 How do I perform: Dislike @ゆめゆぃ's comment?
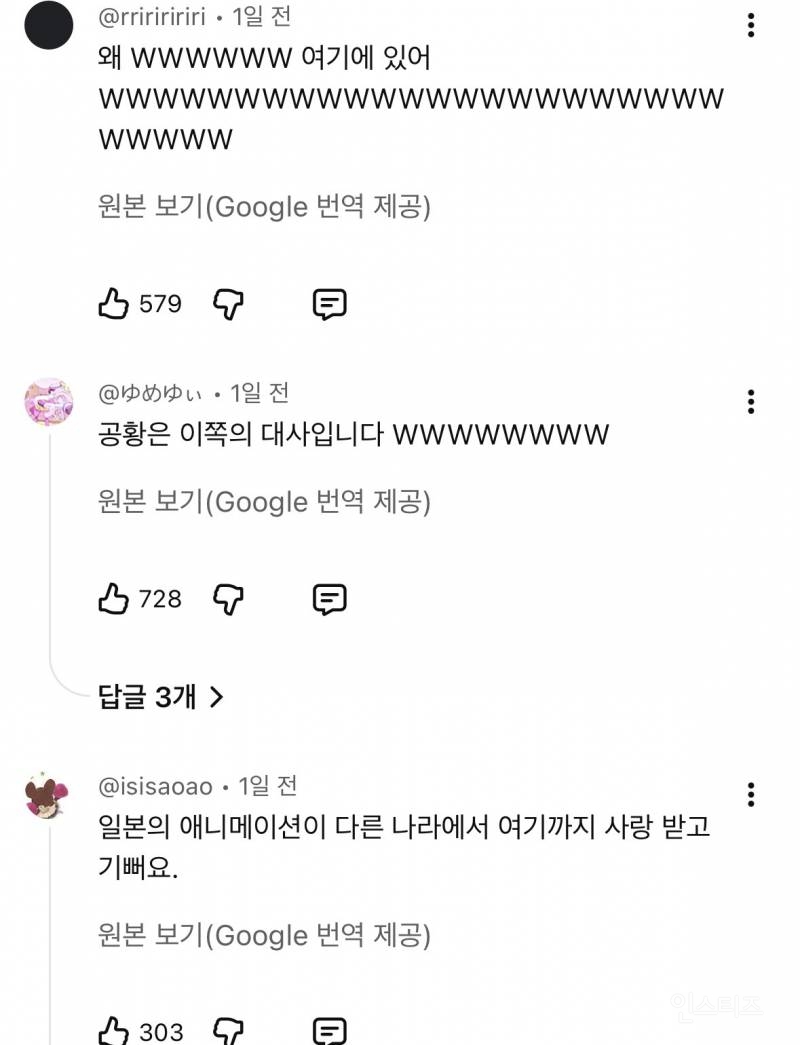[228, 598]
